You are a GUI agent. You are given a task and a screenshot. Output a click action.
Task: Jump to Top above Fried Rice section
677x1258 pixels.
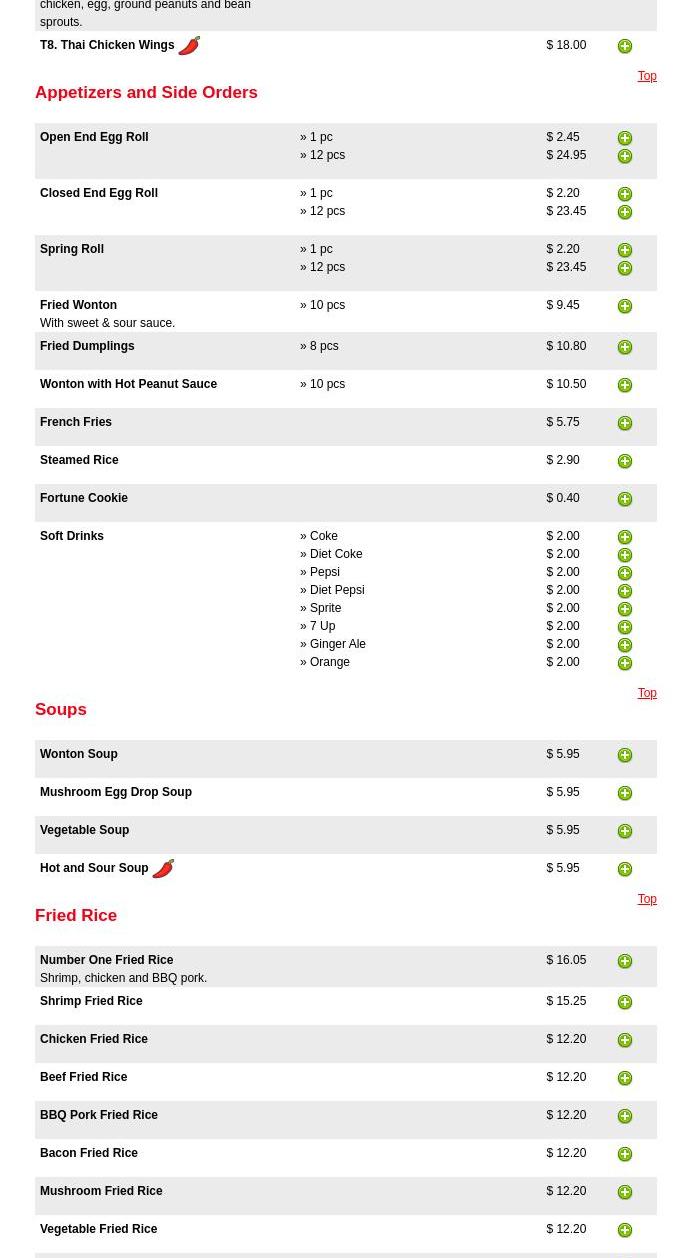[647, 899]
